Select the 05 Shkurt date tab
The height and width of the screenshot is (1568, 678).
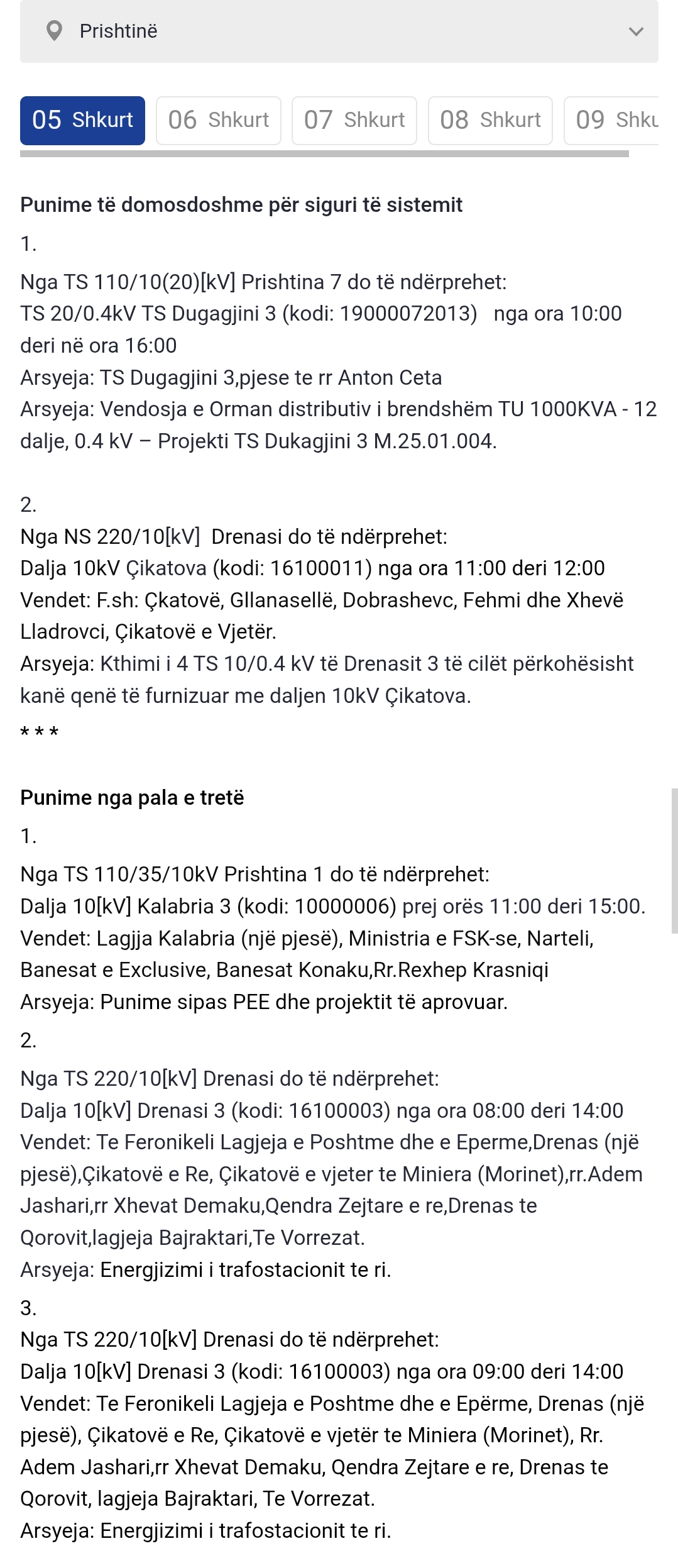82,120
